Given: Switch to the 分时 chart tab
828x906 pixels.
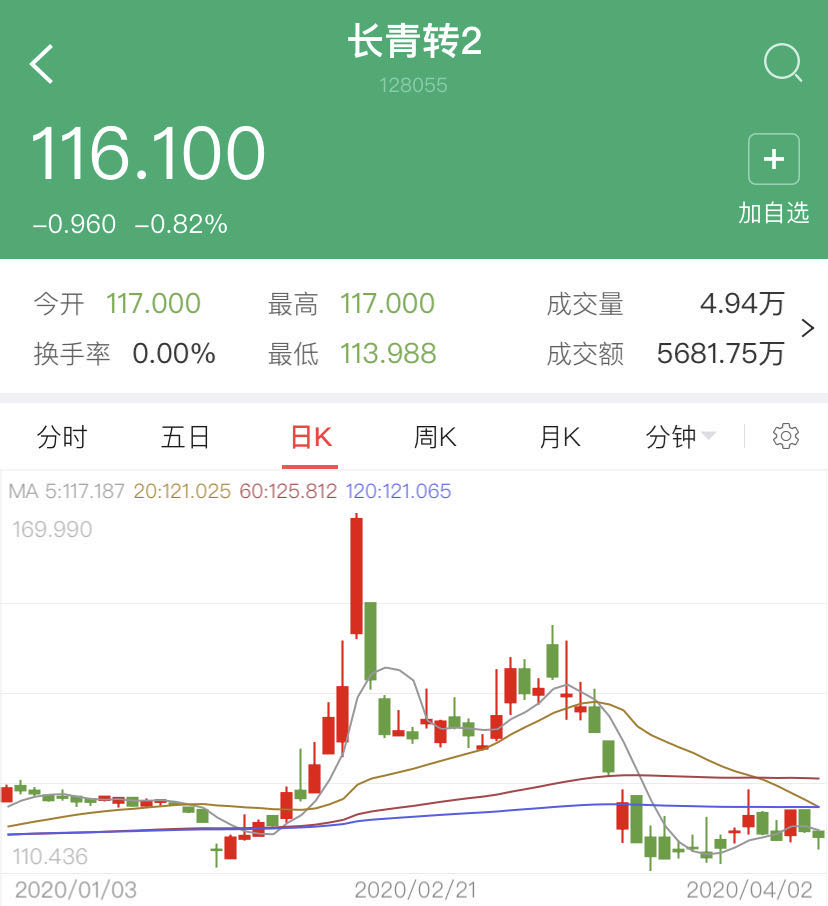Looking at the screenshot, I should click(62, 437).
